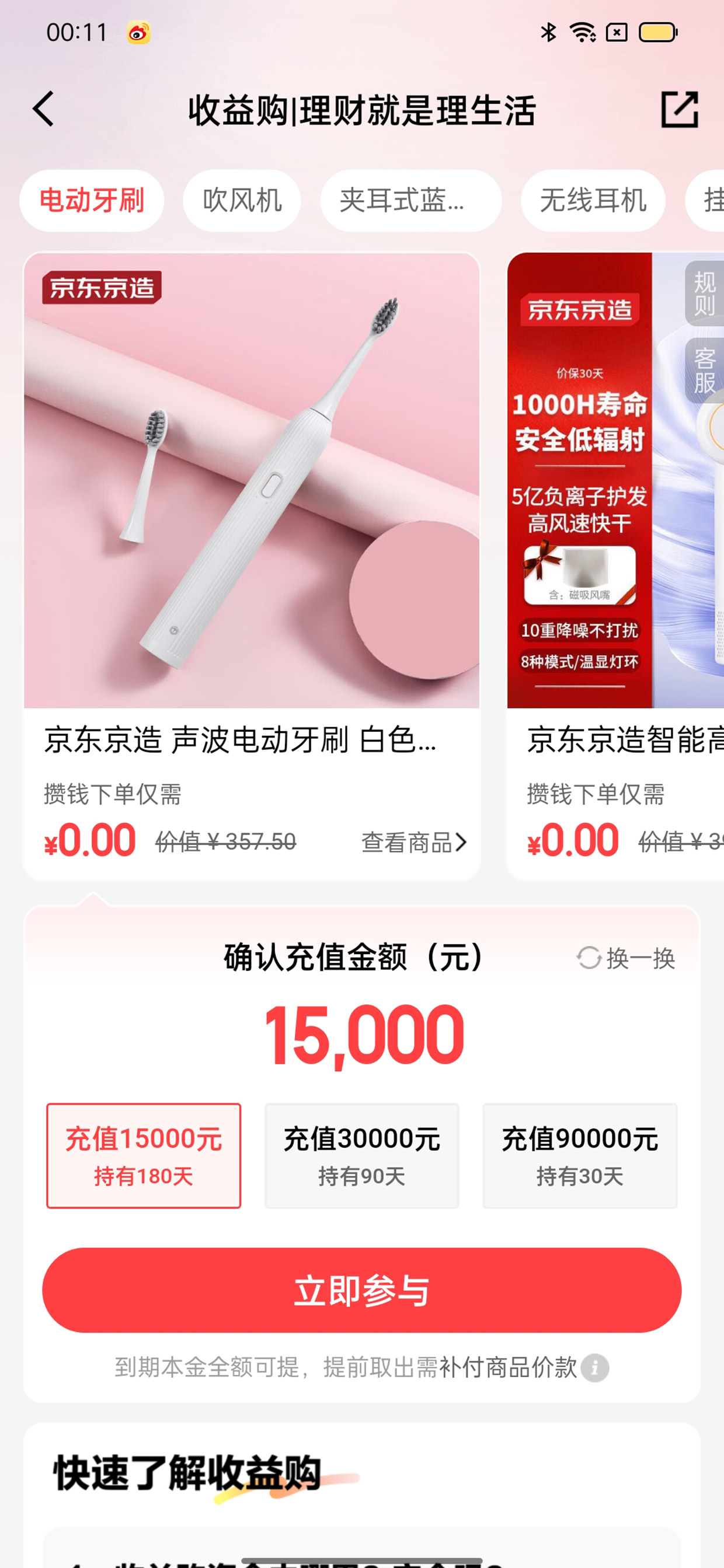Go back using the top-left arrow

coord(44,110)
